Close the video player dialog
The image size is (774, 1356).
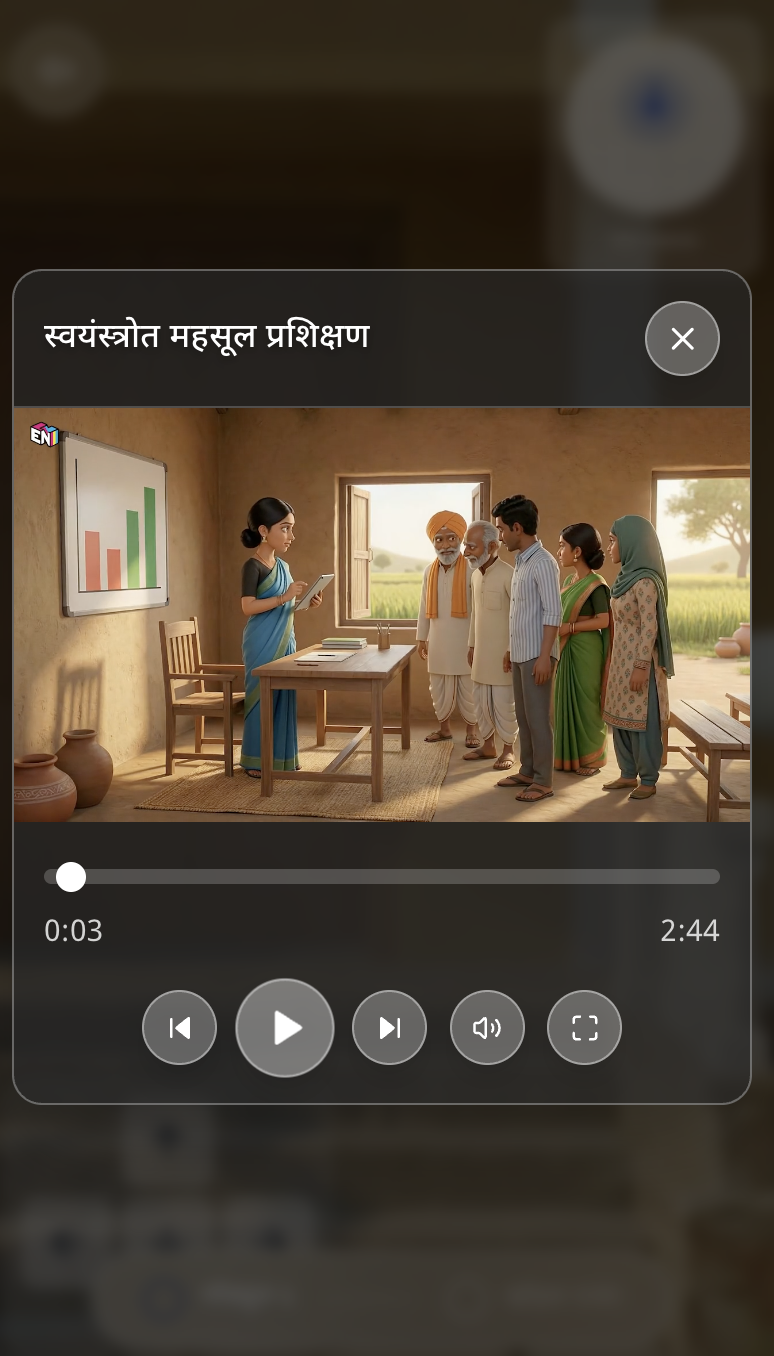(x=682, y=339)
